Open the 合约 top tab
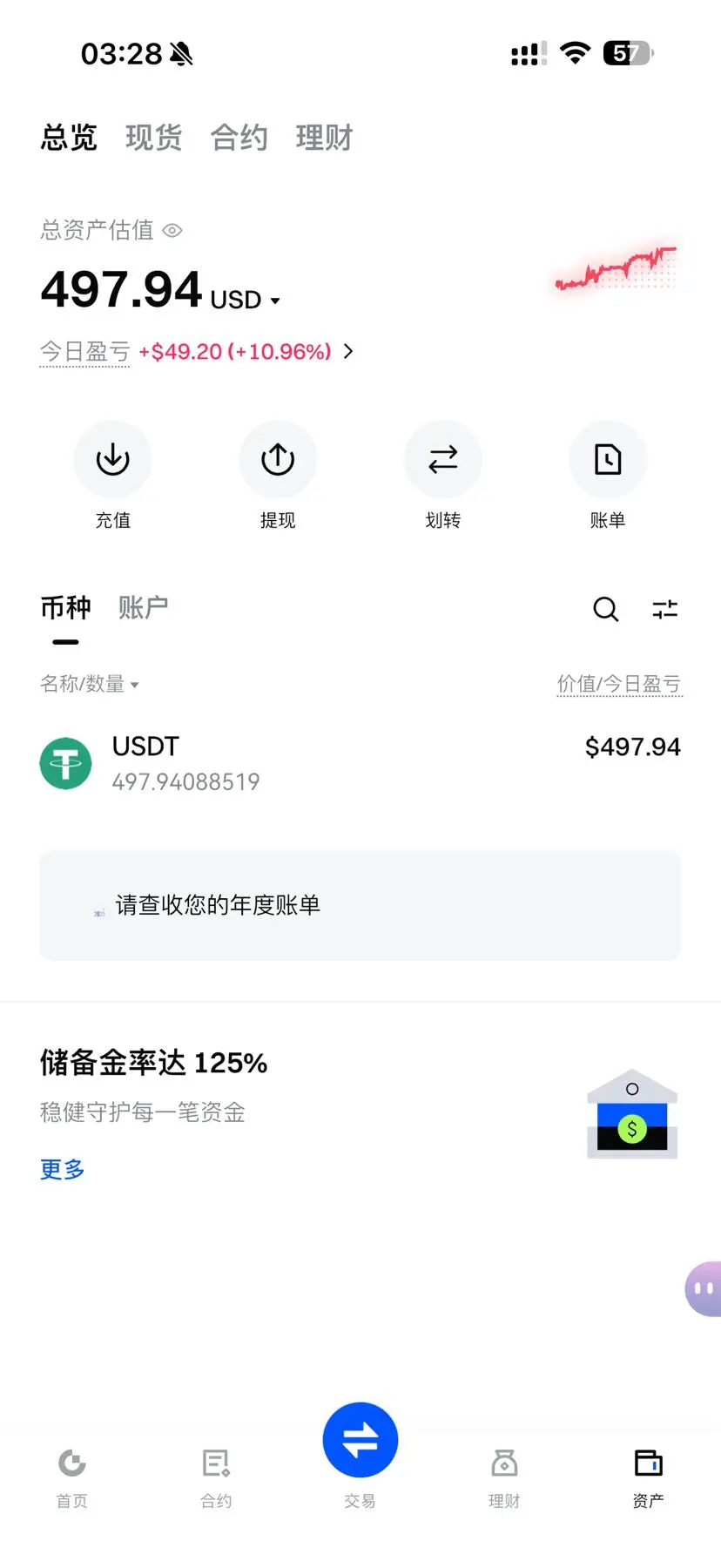 (239, 138)
